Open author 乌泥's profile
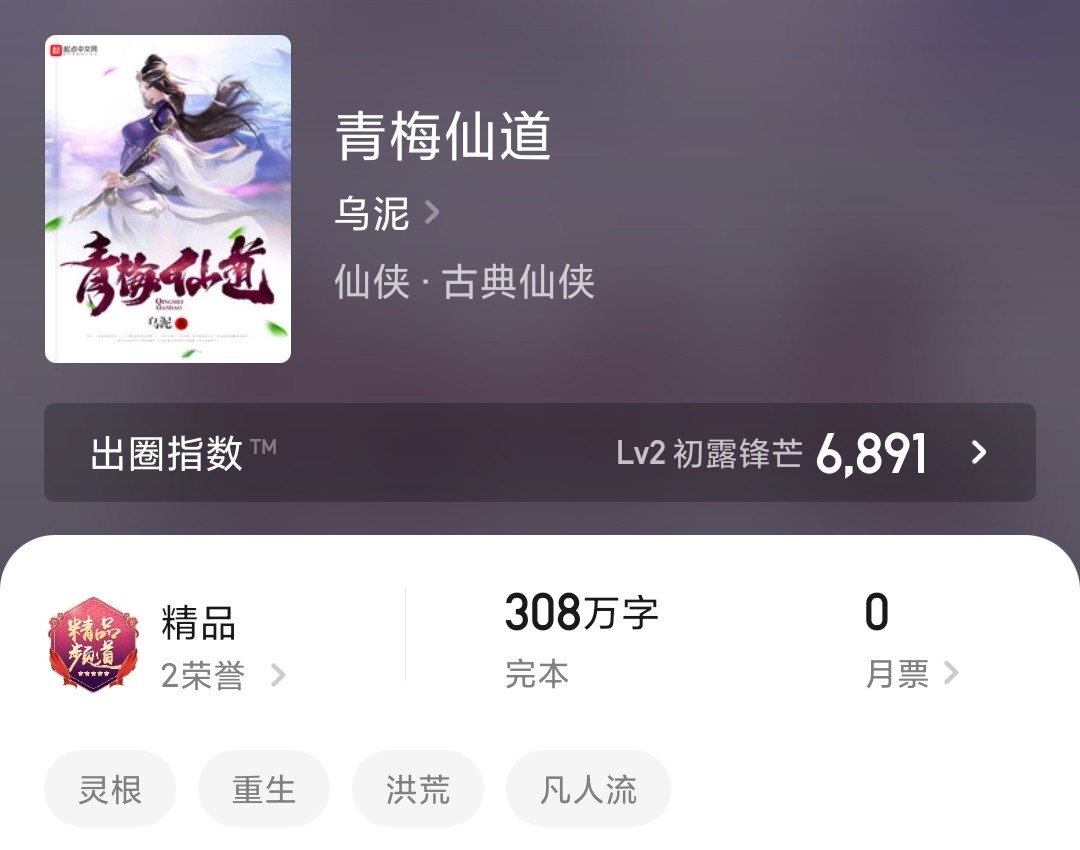The width and height of the screenshot is (1080, 850). coord(386,213)
